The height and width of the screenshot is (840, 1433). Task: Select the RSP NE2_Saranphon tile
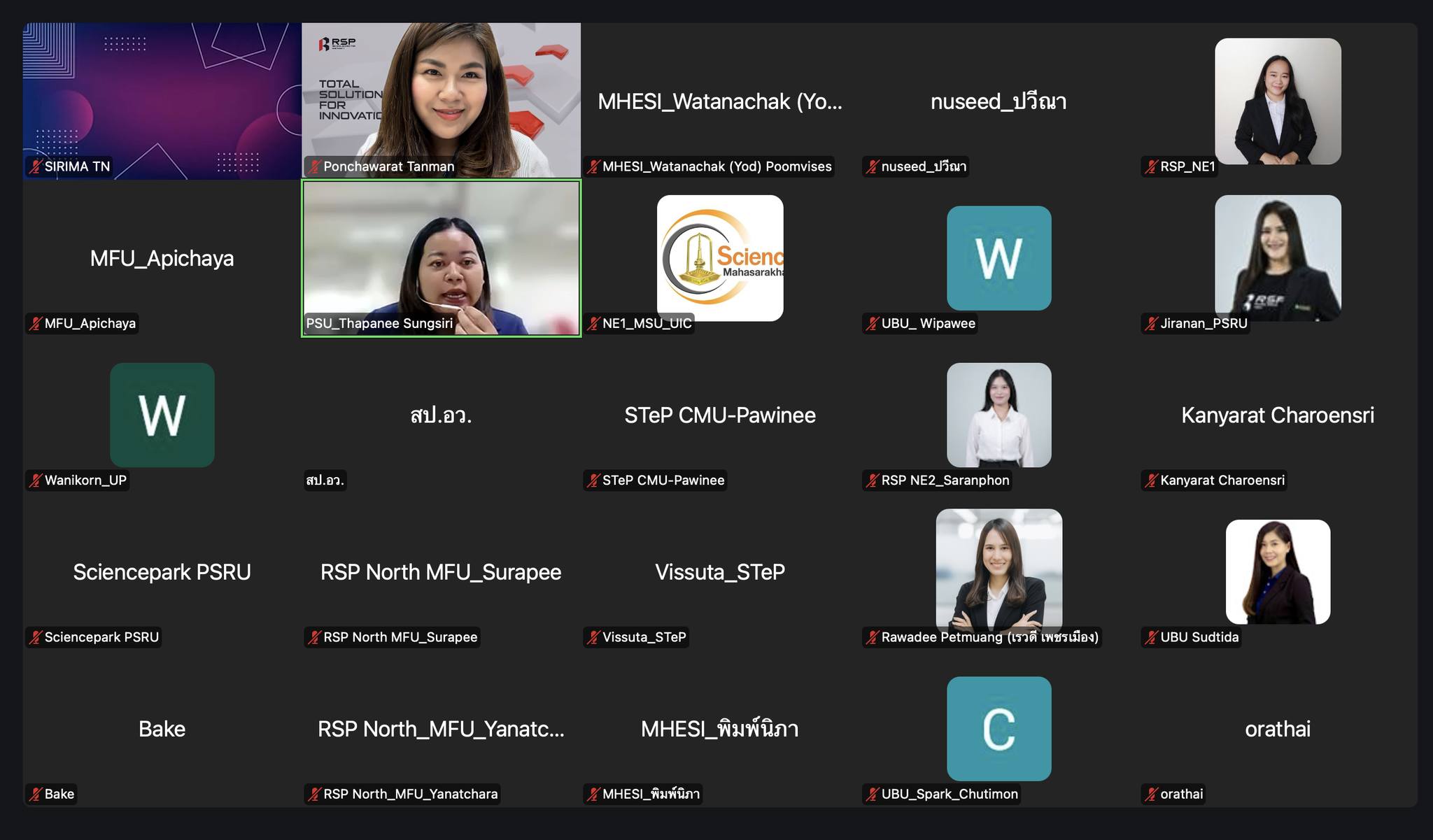(998, 415)
